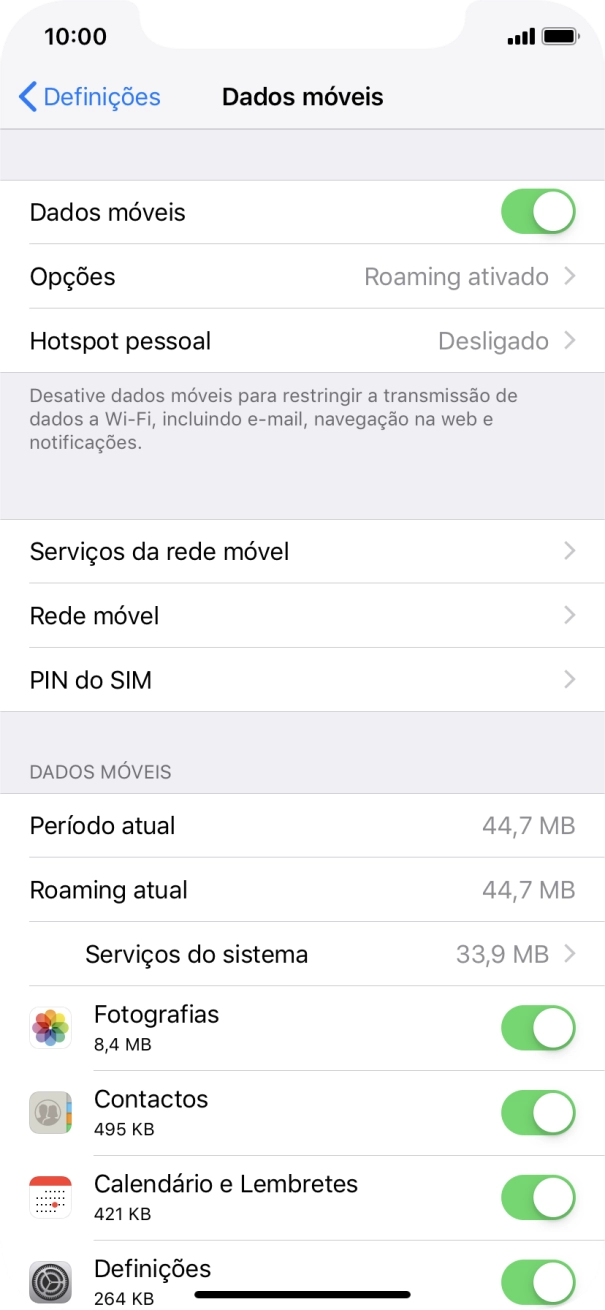Image resolution: width=605 pixels, height=1310 pixels.
Task: Switch off mobile data for Definições app
Action: 538,1280
